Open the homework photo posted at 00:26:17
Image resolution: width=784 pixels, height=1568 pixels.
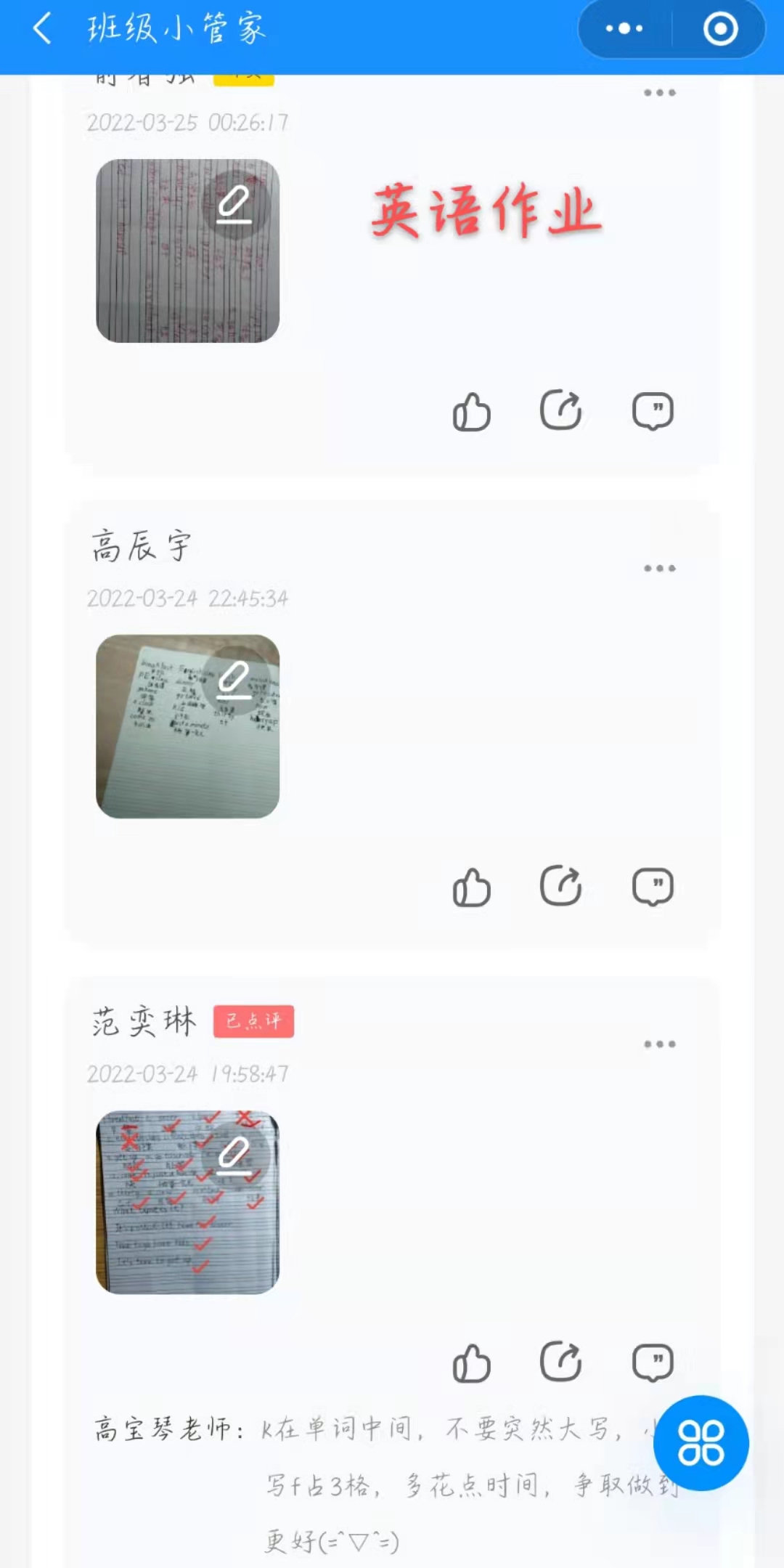point(187,251)
